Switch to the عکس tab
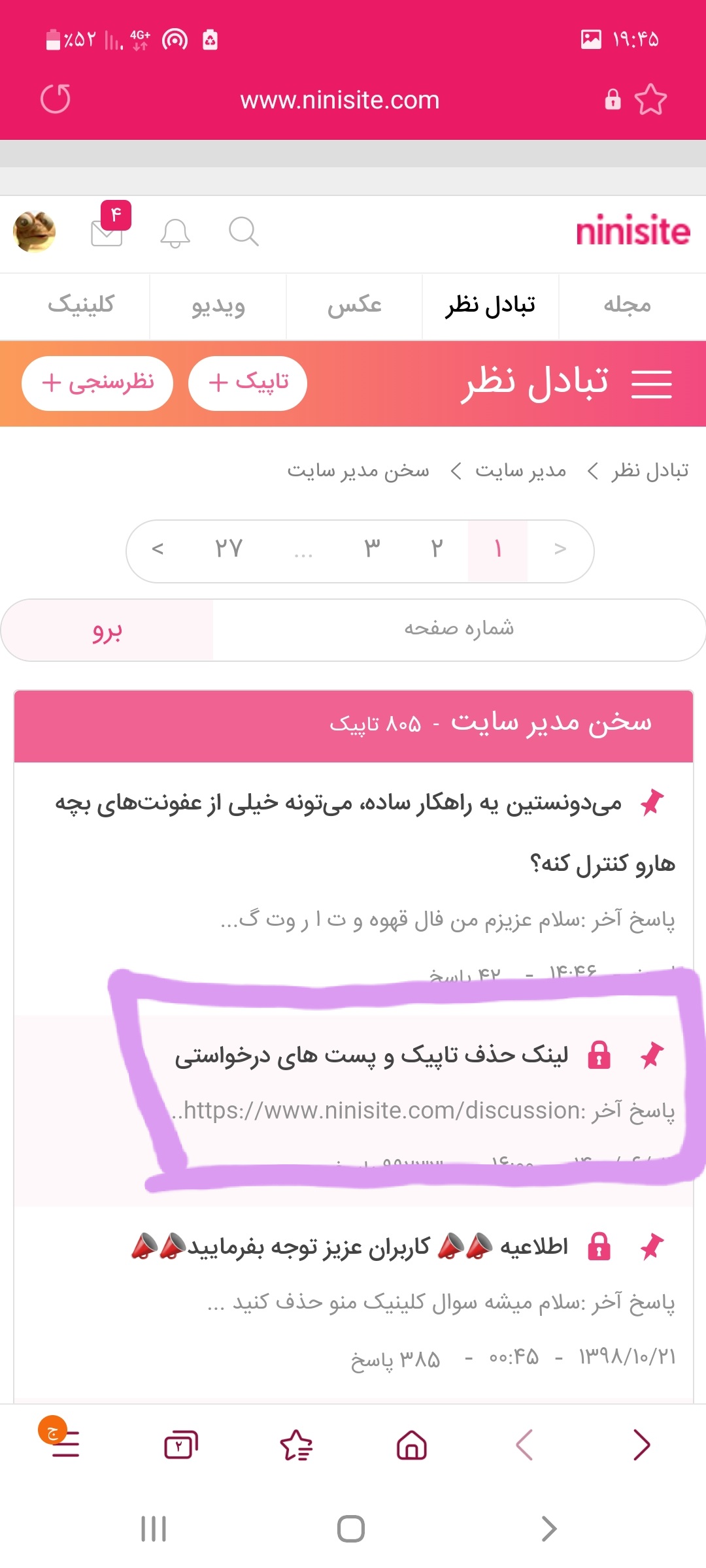The width and height of the screenshot is (706, 1568). click(x=354, y=305)
